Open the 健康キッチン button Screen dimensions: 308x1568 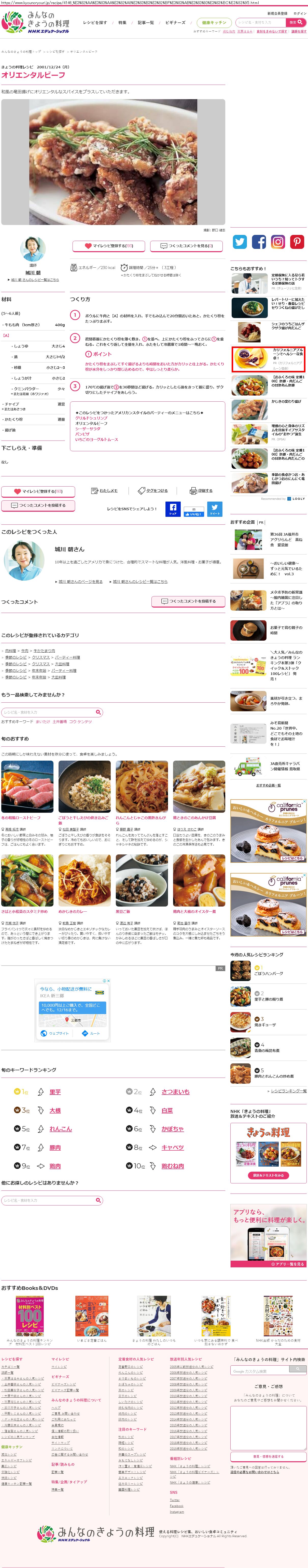click(214, 23)
